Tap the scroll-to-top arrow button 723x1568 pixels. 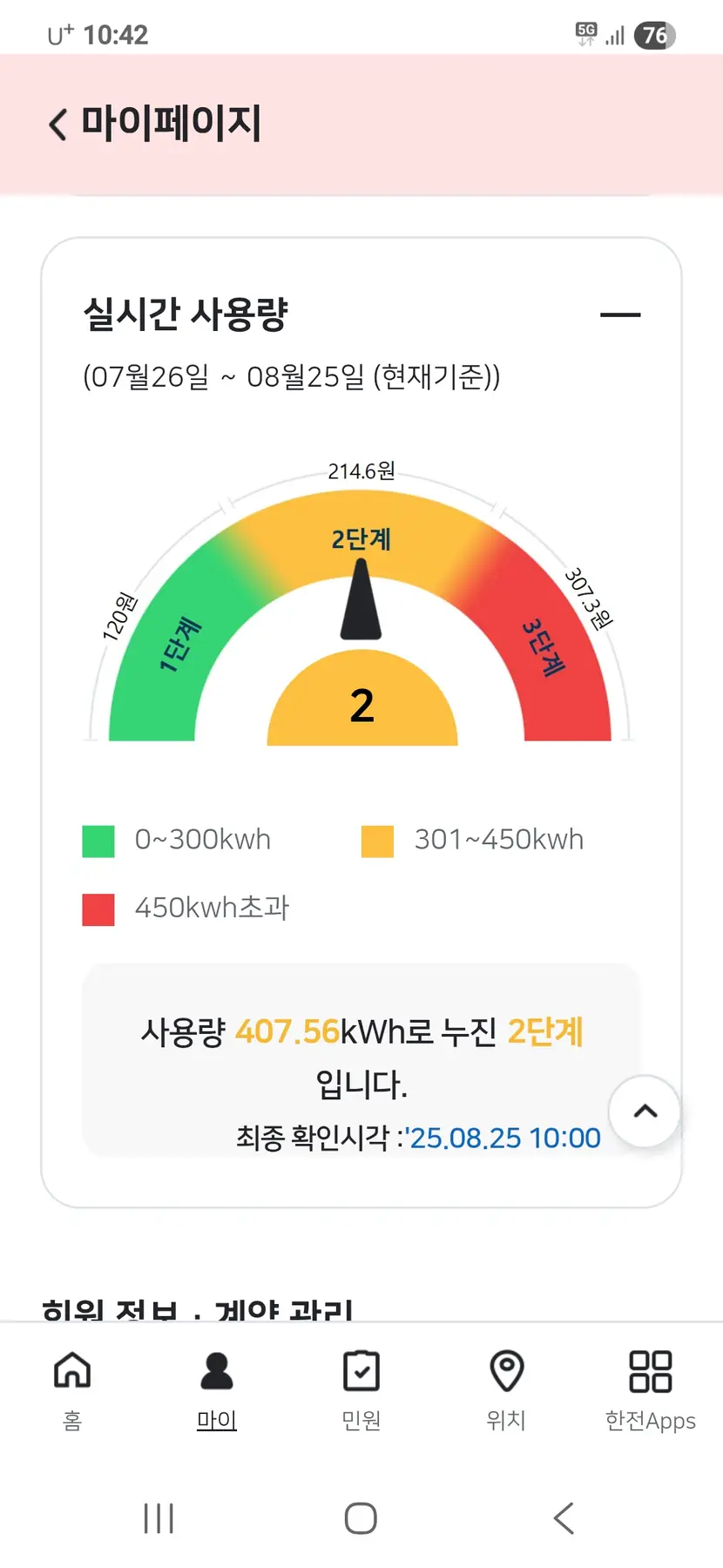click(x=645, y=1111)
